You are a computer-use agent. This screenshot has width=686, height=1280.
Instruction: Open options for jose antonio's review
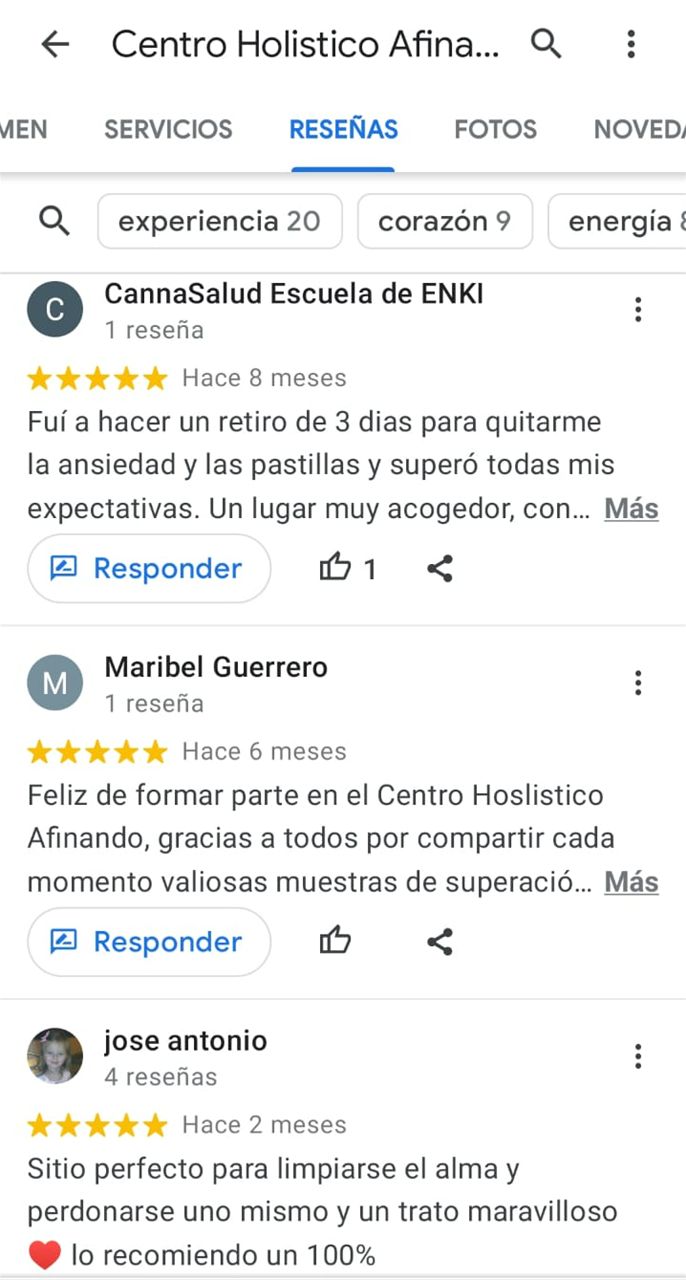(638, 1056)
